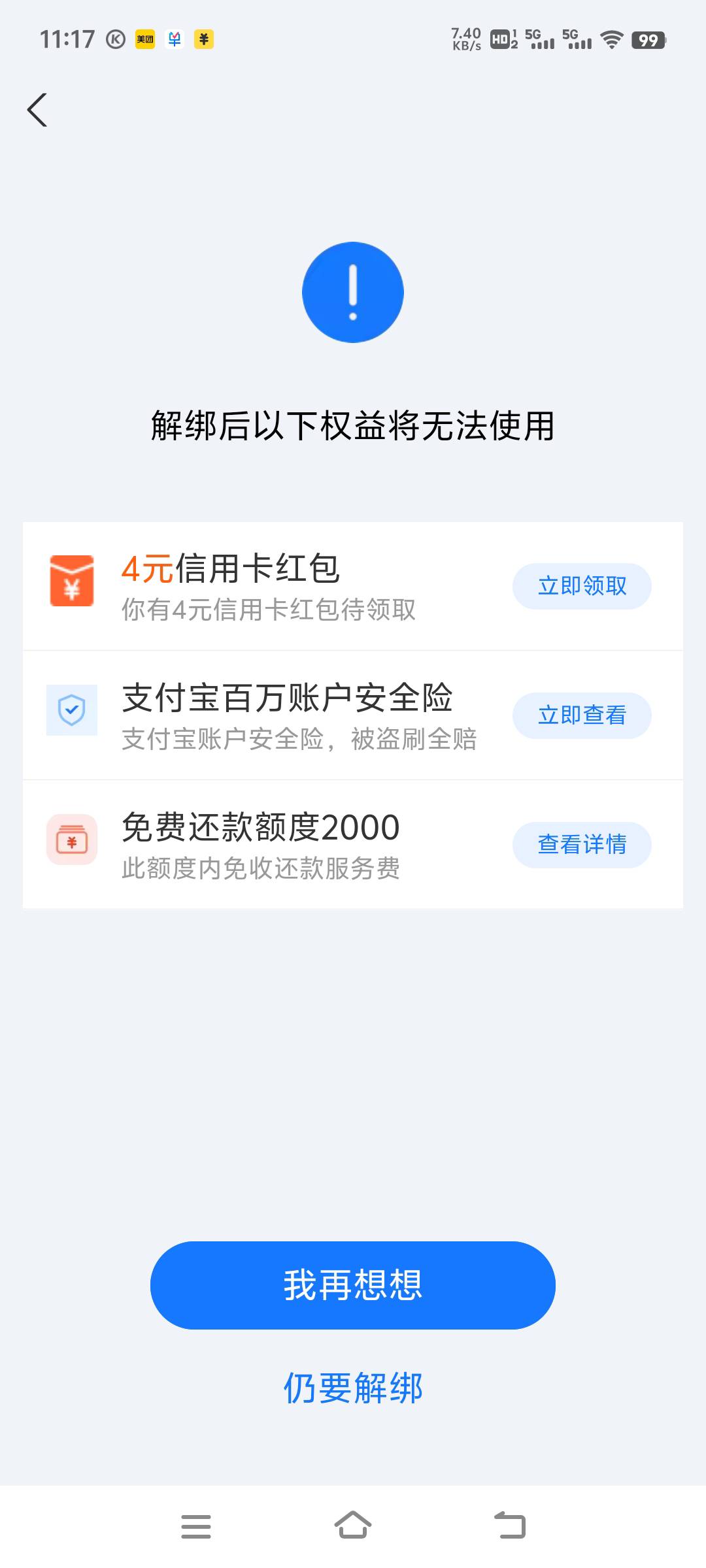Open 查看详情 for 免费还款额度2000
This screenshot has height=1568, width=706.
(582, 845)
